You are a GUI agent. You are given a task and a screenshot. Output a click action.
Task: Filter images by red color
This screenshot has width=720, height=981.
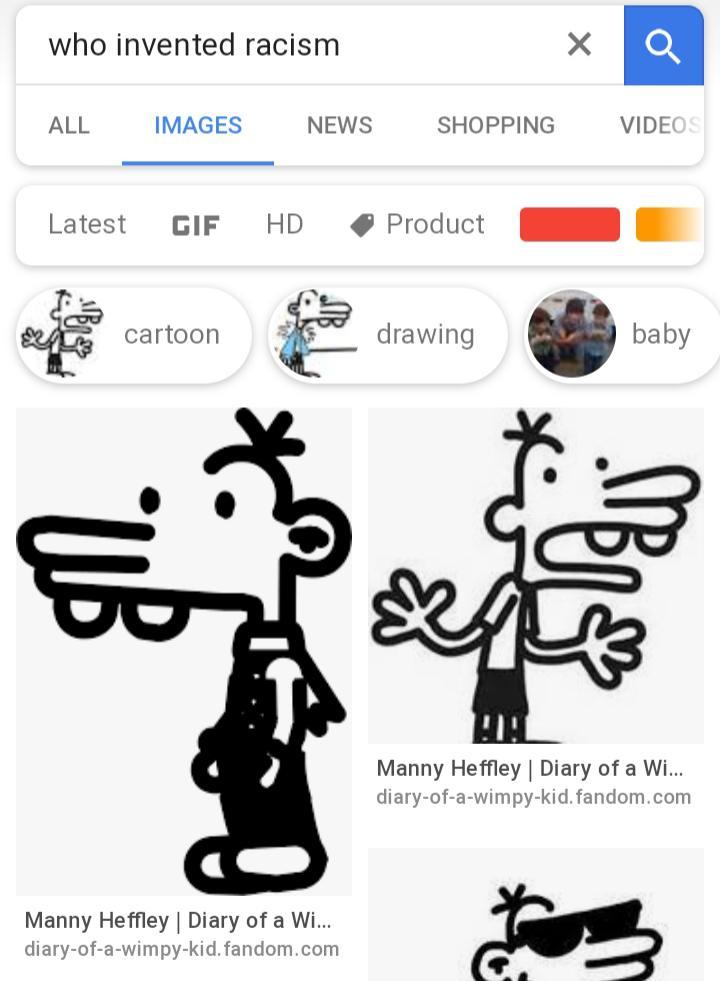[x=569, y=224]
